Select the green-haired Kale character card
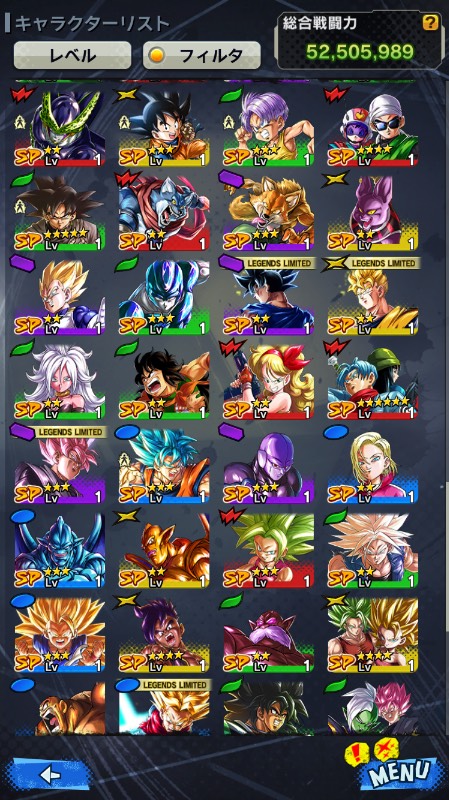Image resolution: width=449 pixels, height=800 pixels. pos(268,549)
